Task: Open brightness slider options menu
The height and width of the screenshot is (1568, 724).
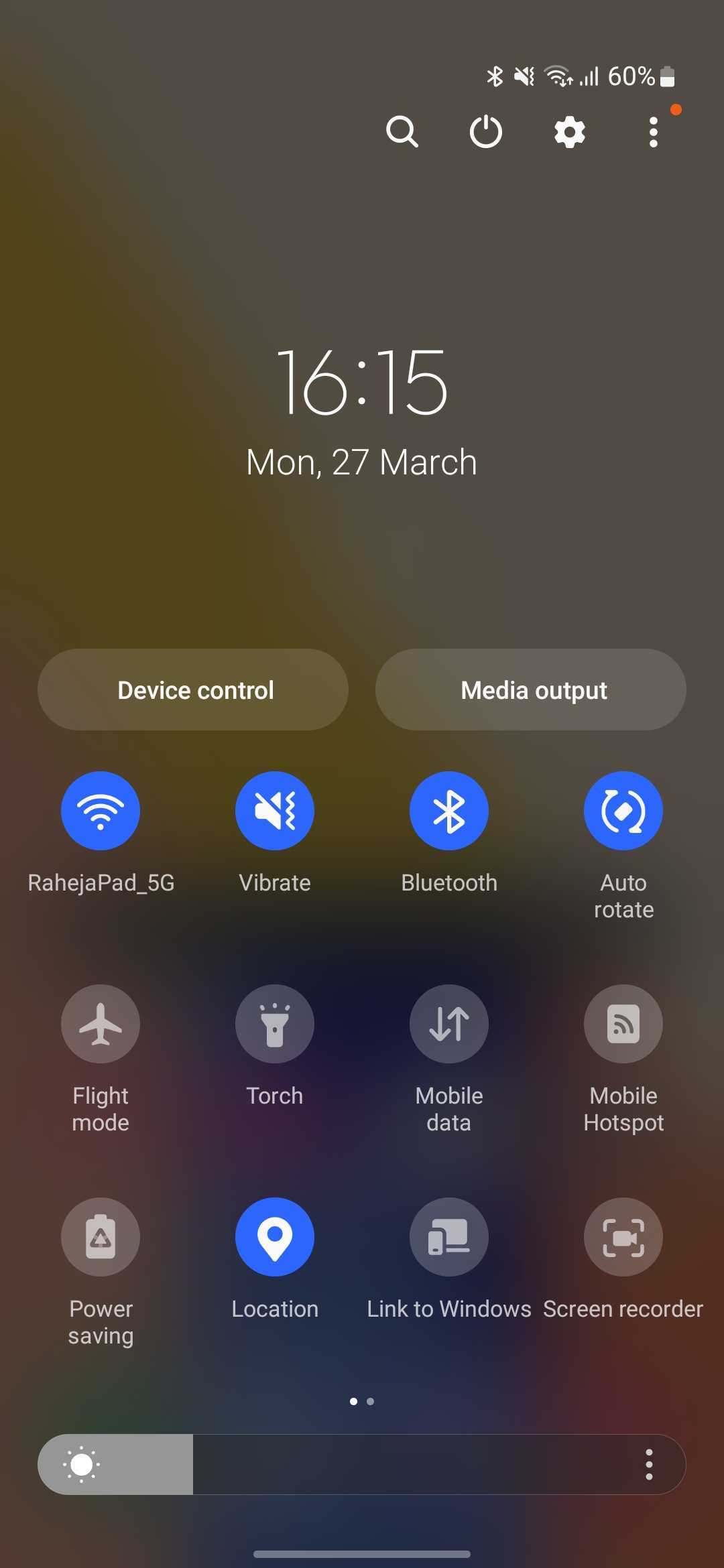Action: (x=649, y=1465)
